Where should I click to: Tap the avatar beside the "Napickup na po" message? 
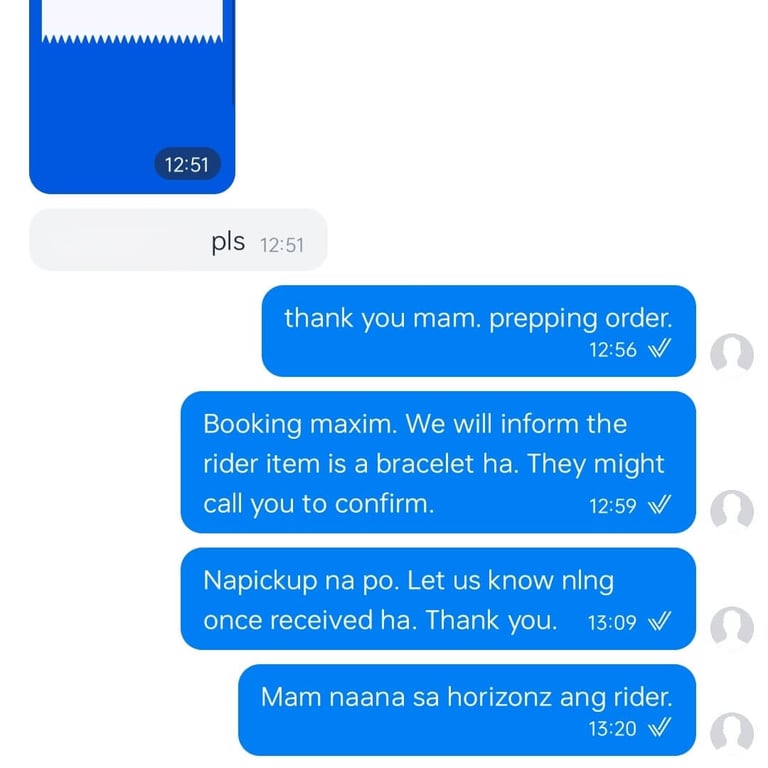coord(731,627)
